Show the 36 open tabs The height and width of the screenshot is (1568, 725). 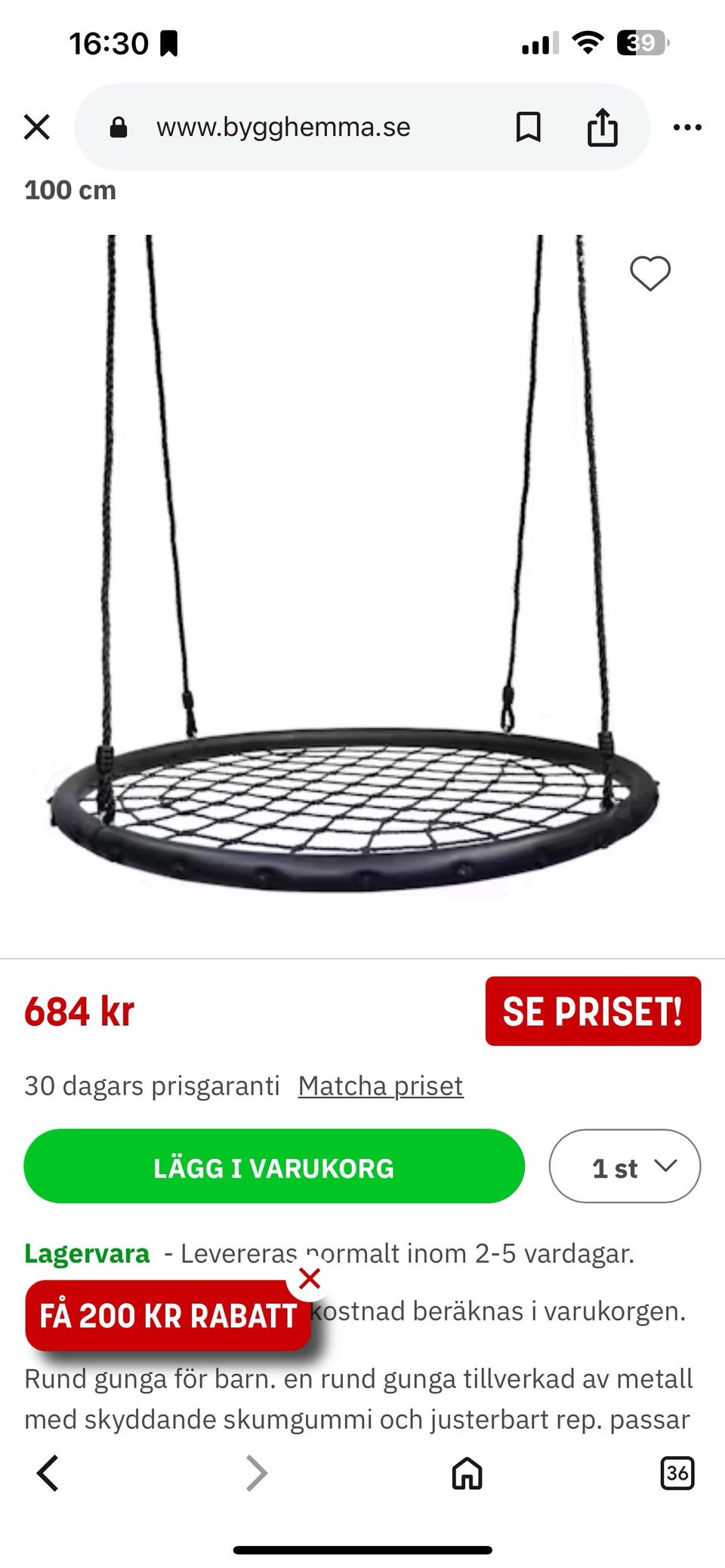click(677, 1473)
